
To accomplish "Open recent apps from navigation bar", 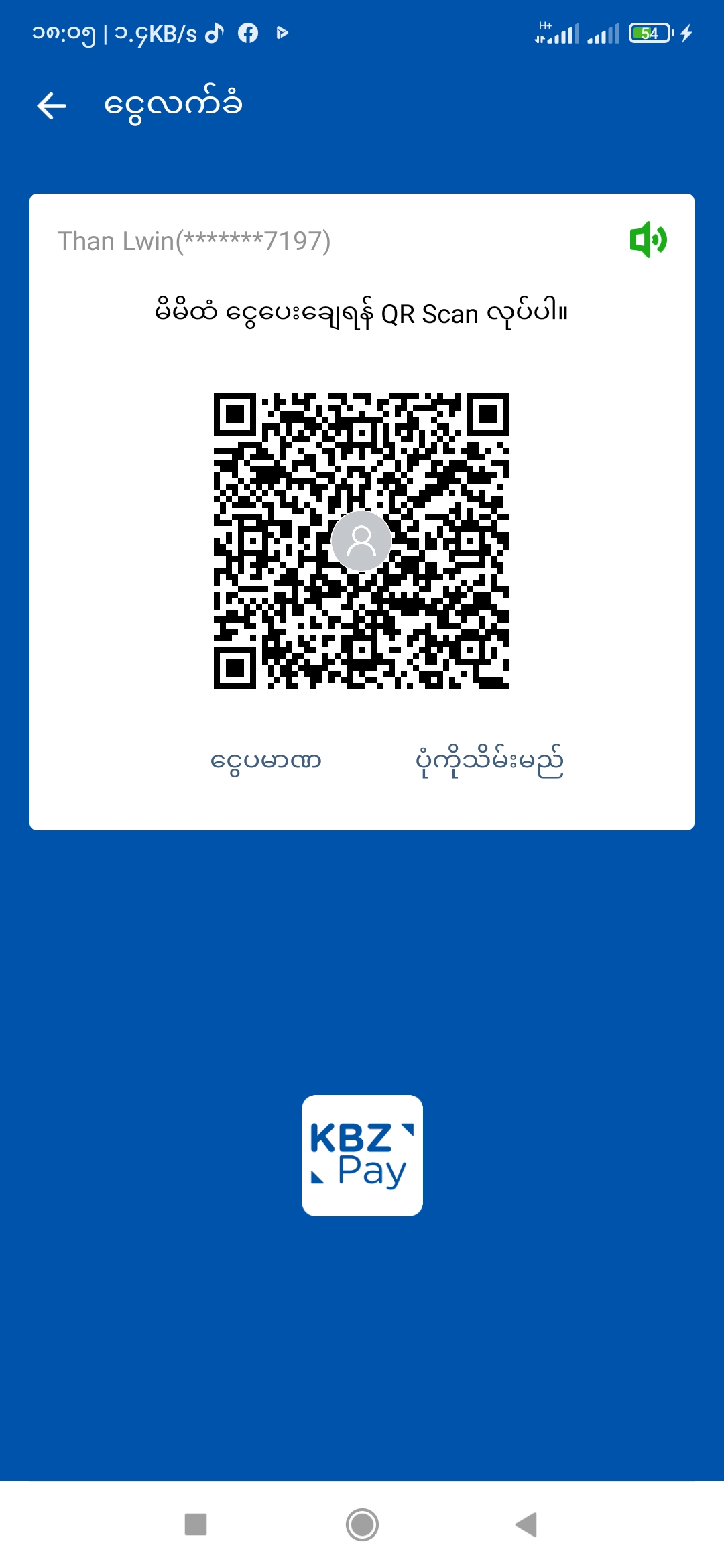I will point(196,1524).
